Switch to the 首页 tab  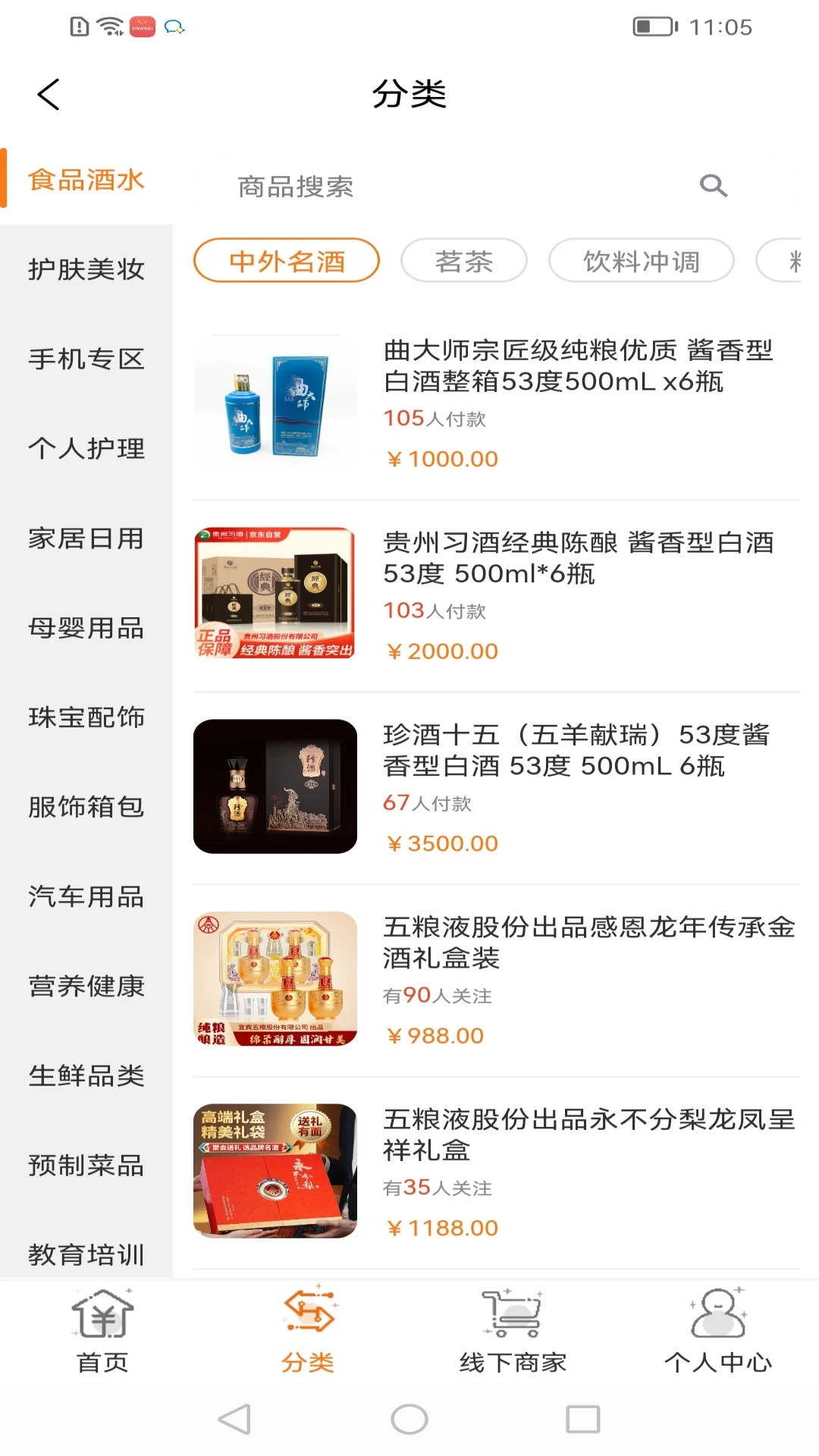[x=102, y=1332]
